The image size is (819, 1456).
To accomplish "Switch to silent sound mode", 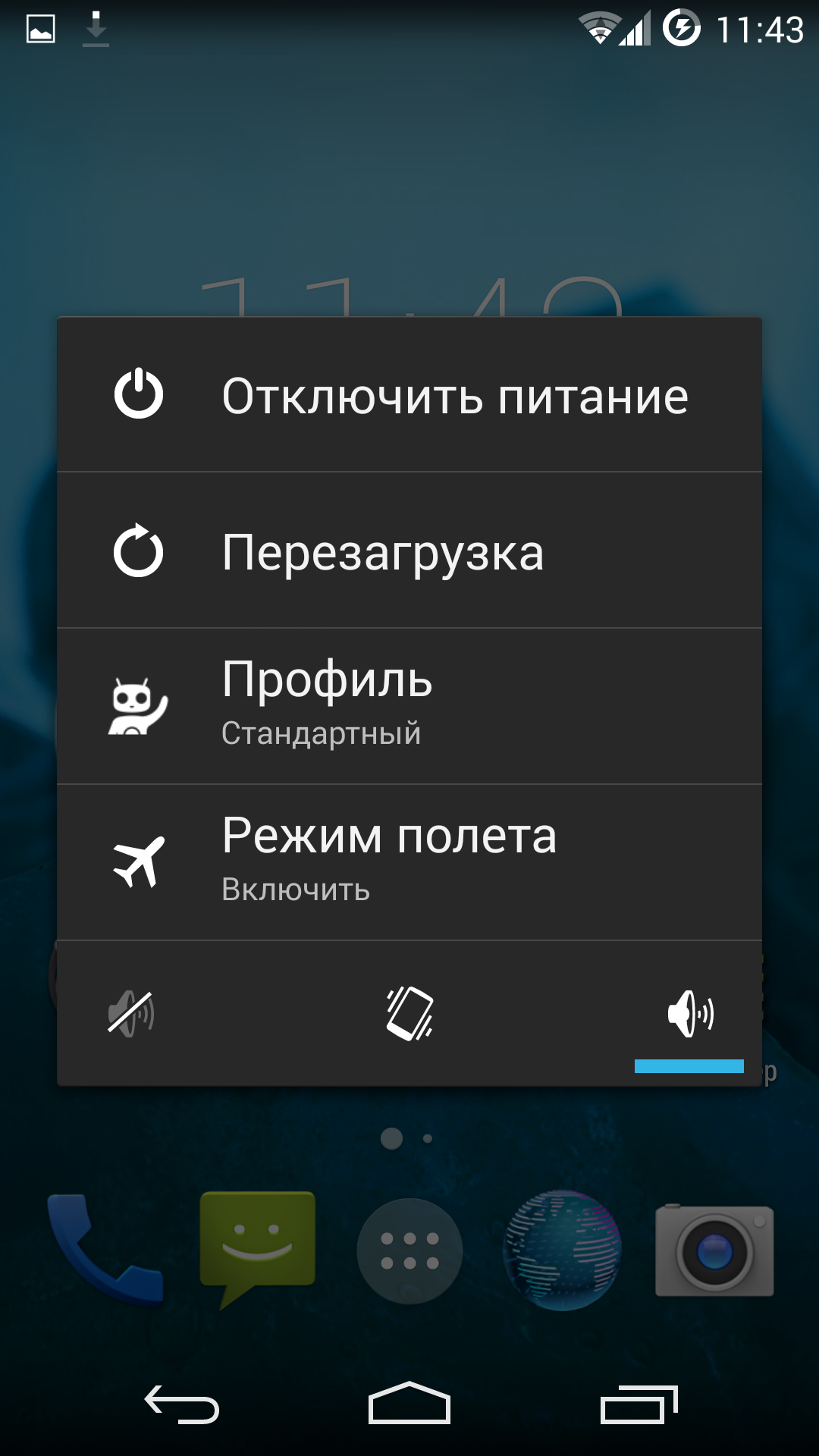I will pos(131,1013).
